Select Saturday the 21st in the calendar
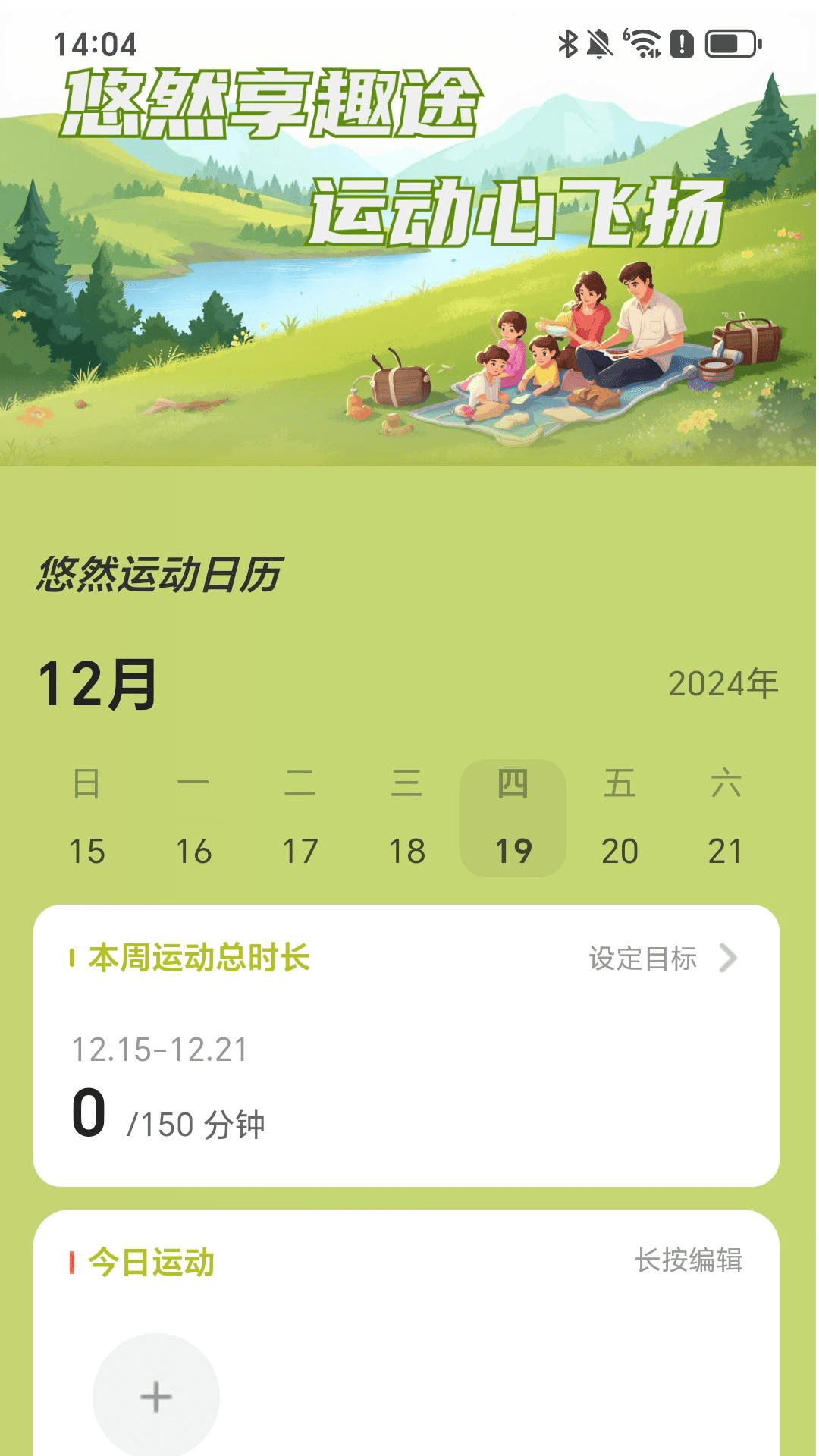The height and width of the screenshot is (1456, 819). [x=726, y=819]
